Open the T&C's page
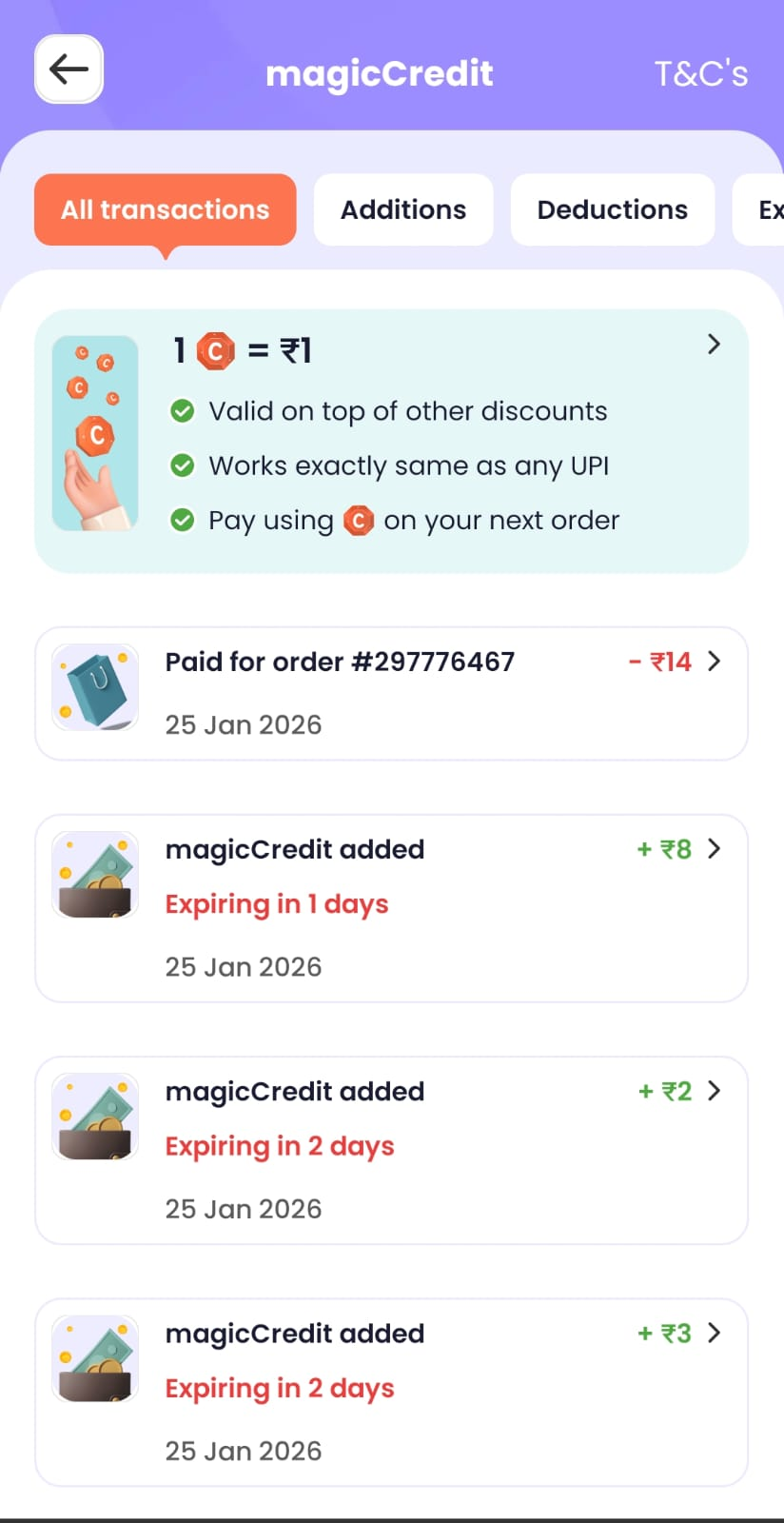 [701, 72]
